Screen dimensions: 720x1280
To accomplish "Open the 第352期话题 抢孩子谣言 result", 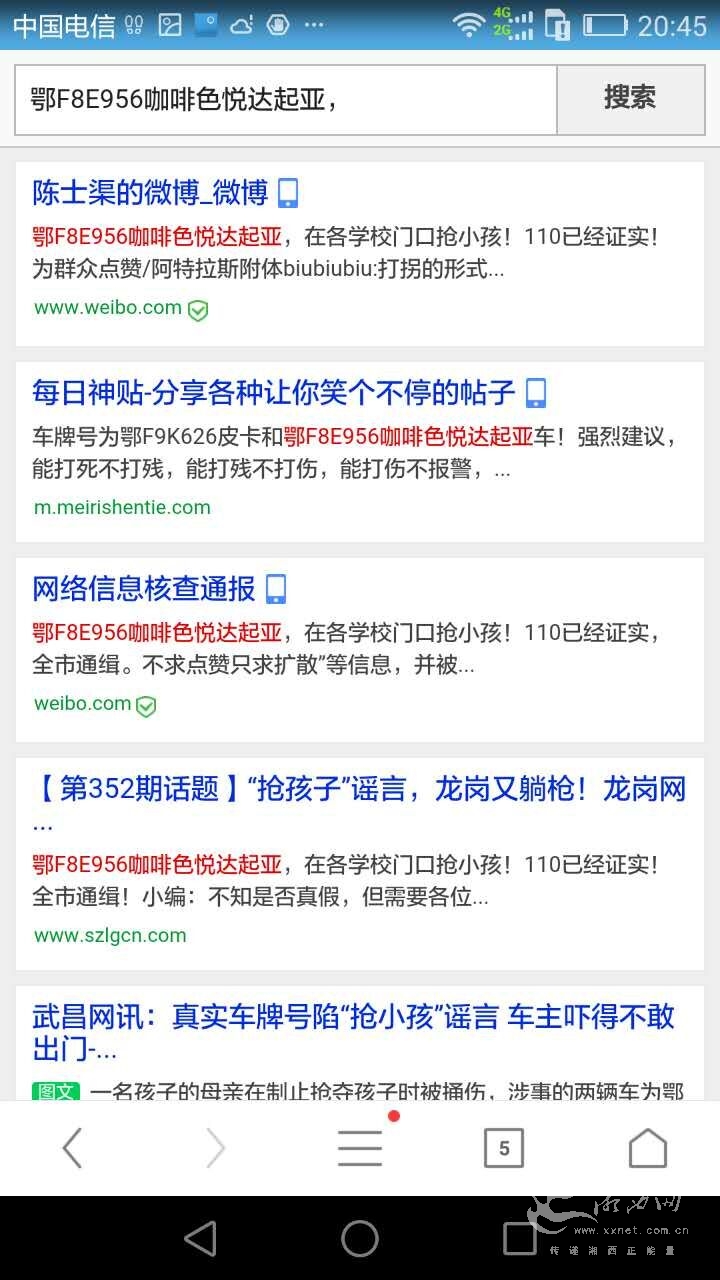I will pos(359,790).
